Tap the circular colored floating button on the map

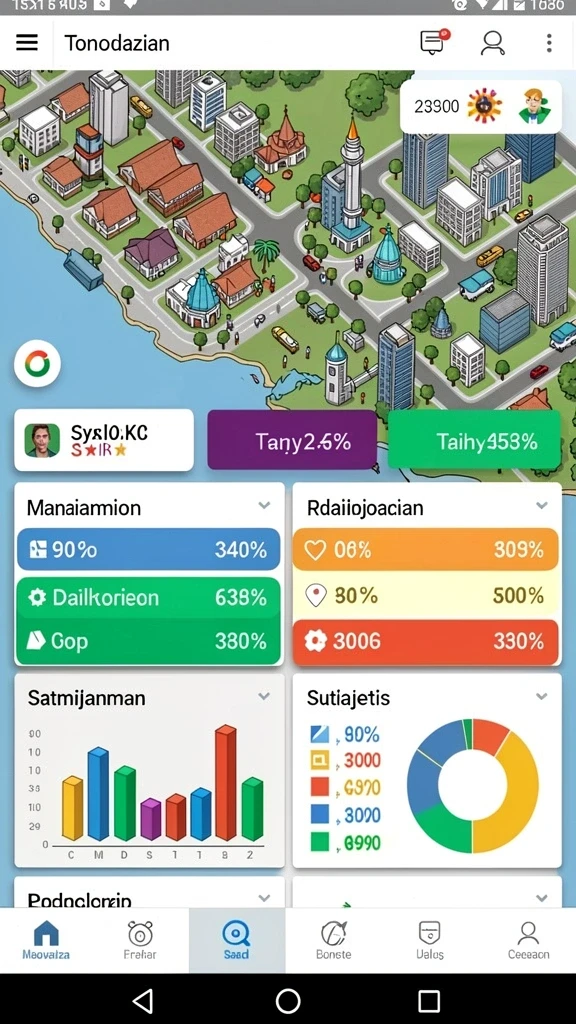click(x=37, y=364)
